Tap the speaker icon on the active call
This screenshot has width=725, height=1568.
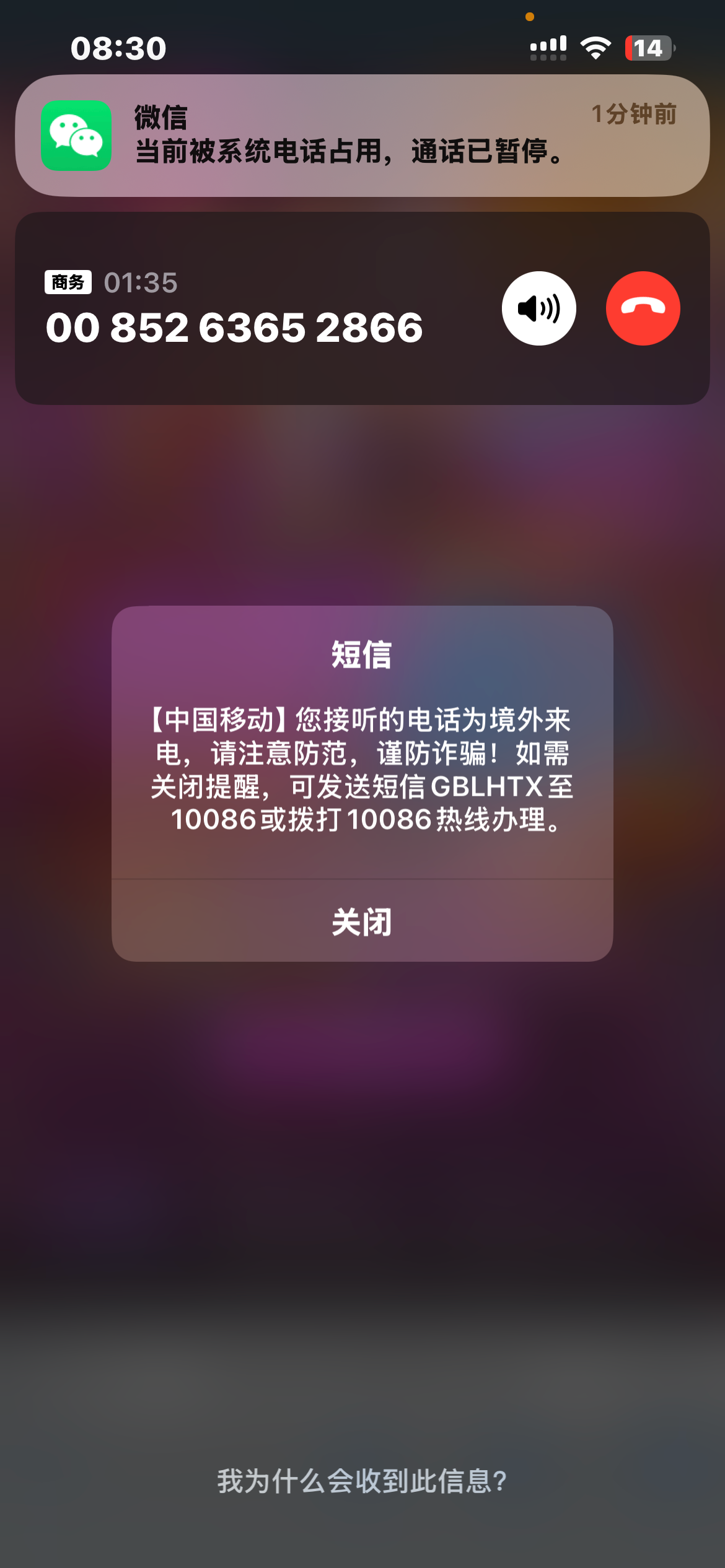(538, 308)
